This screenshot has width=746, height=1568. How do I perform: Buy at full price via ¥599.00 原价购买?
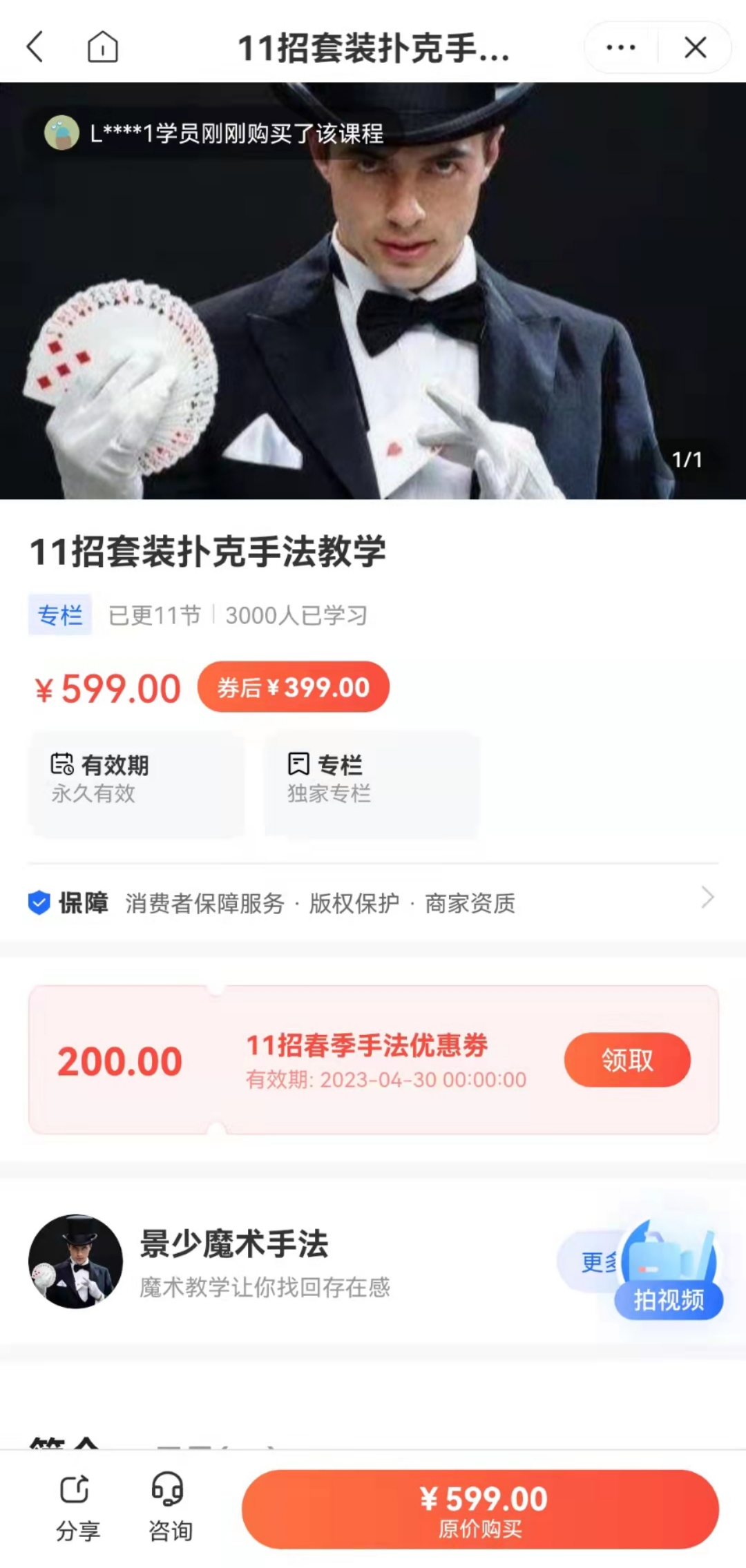(x=481, y=1507)
